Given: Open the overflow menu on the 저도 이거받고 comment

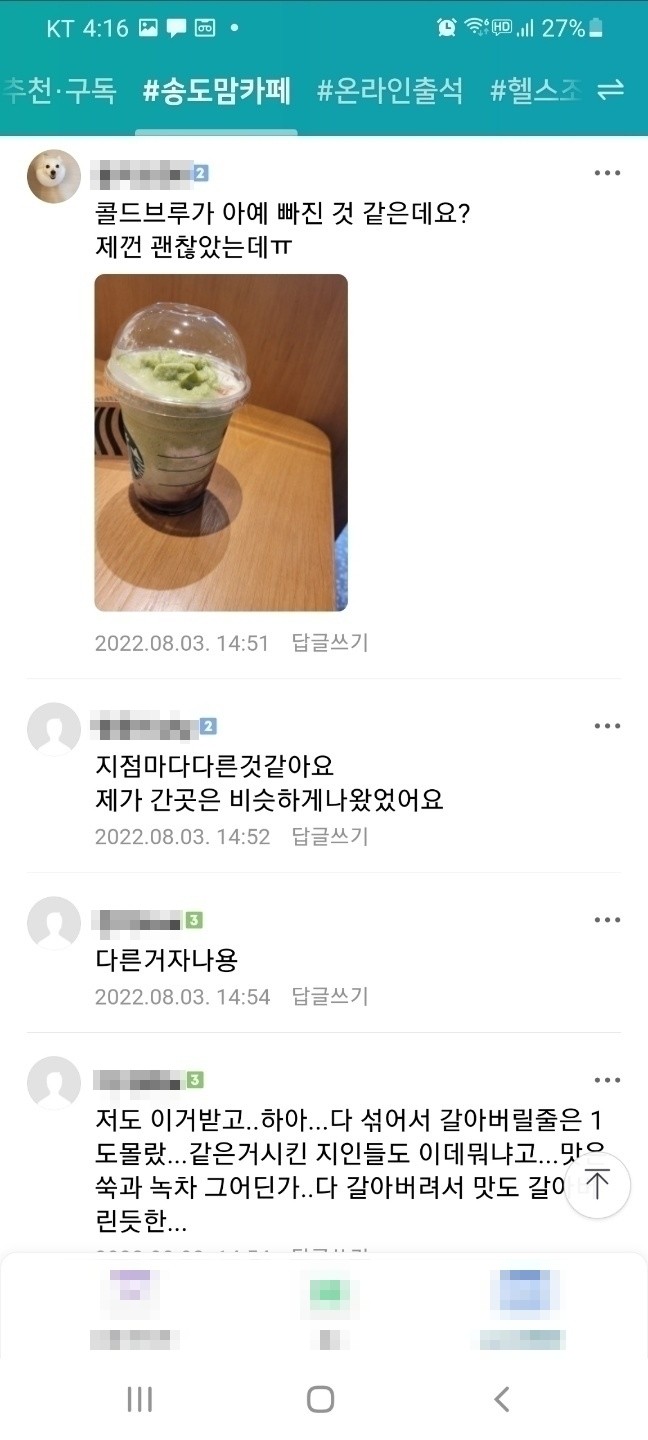Looking at the screenshot, I should pyautogui.click(x=607, y=1080).
